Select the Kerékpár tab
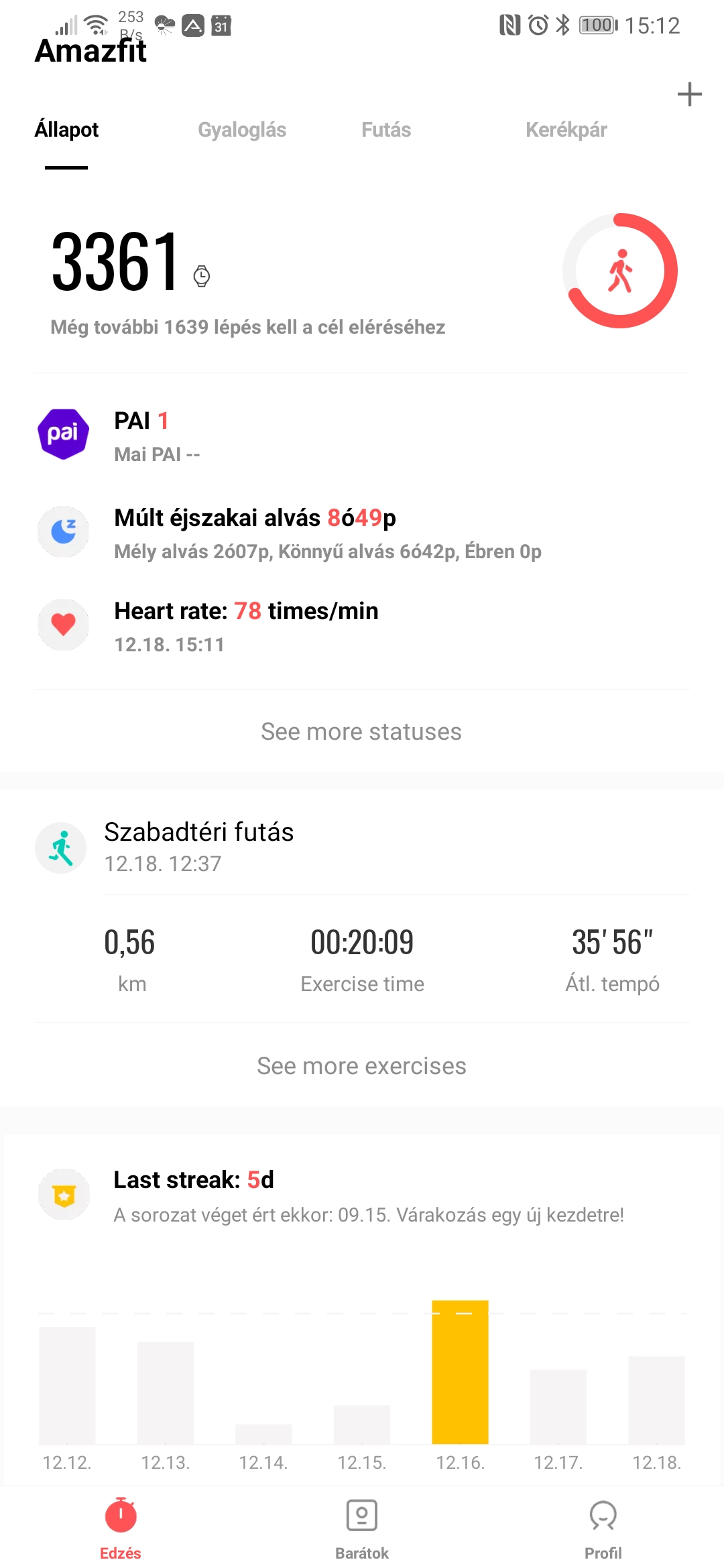Image resolution: width=724 pixels, height=1568 pixels. click(x=566, y=129)
